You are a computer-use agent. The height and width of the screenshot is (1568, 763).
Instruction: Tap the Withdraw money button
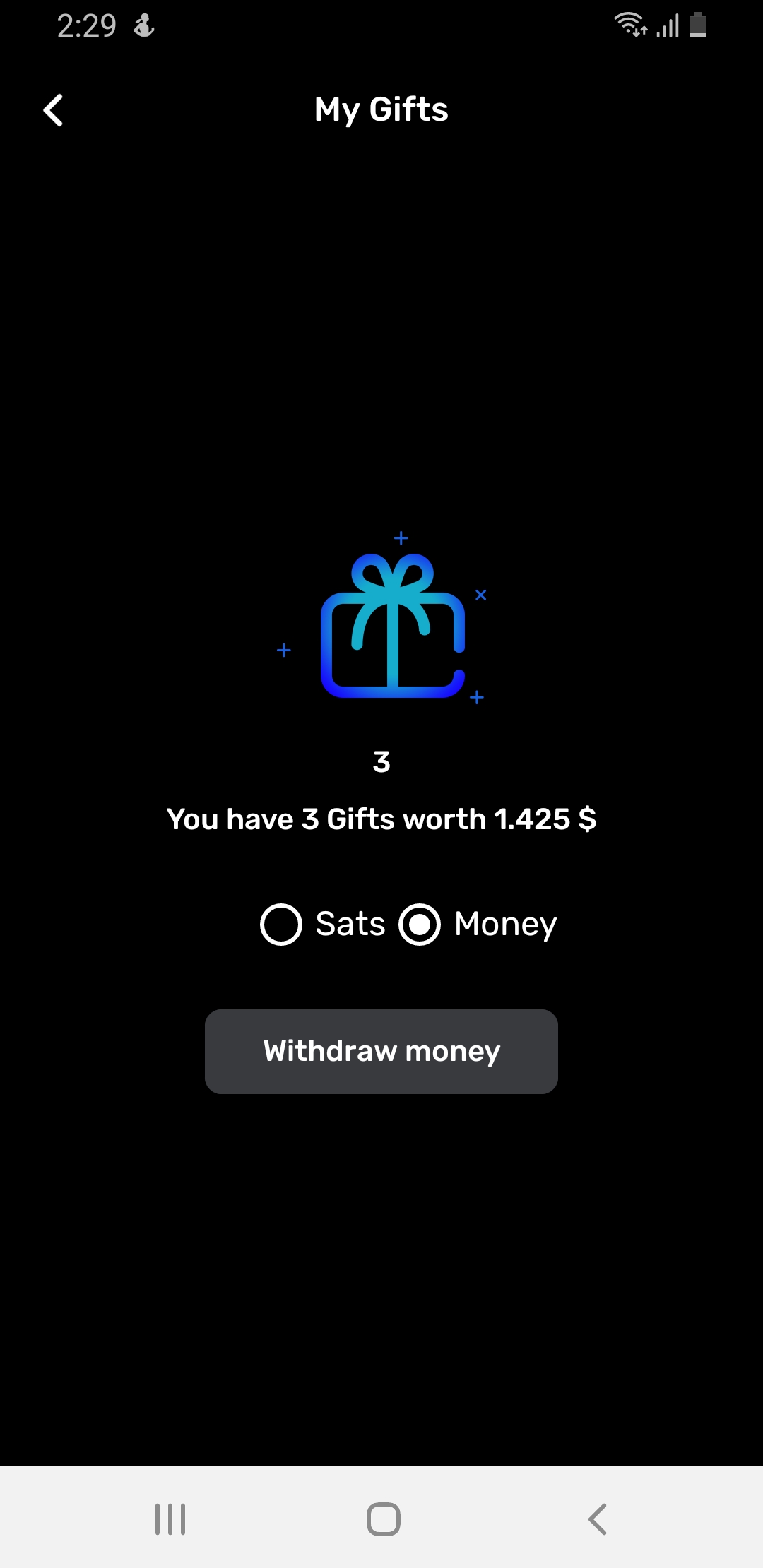(381, 1051)
